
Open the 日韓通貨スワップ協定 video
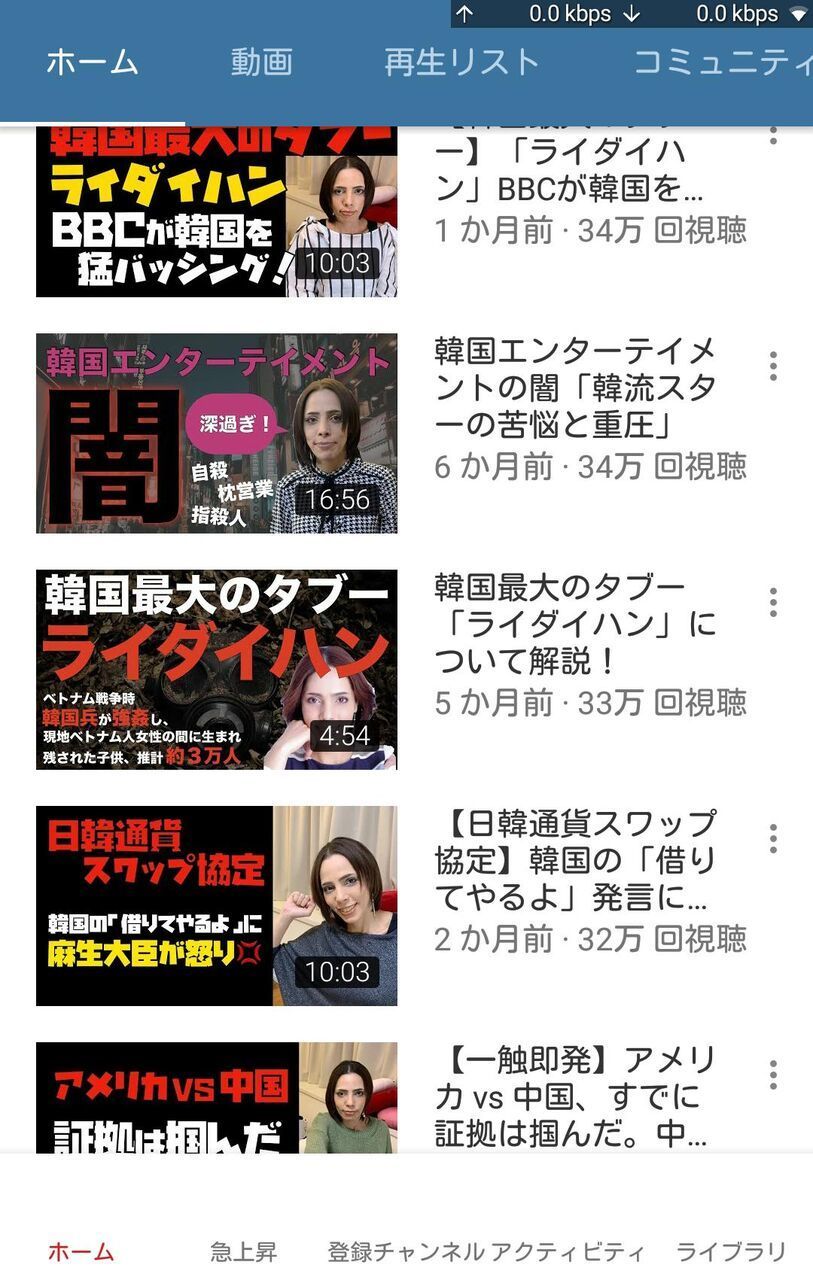coord(216,905)
